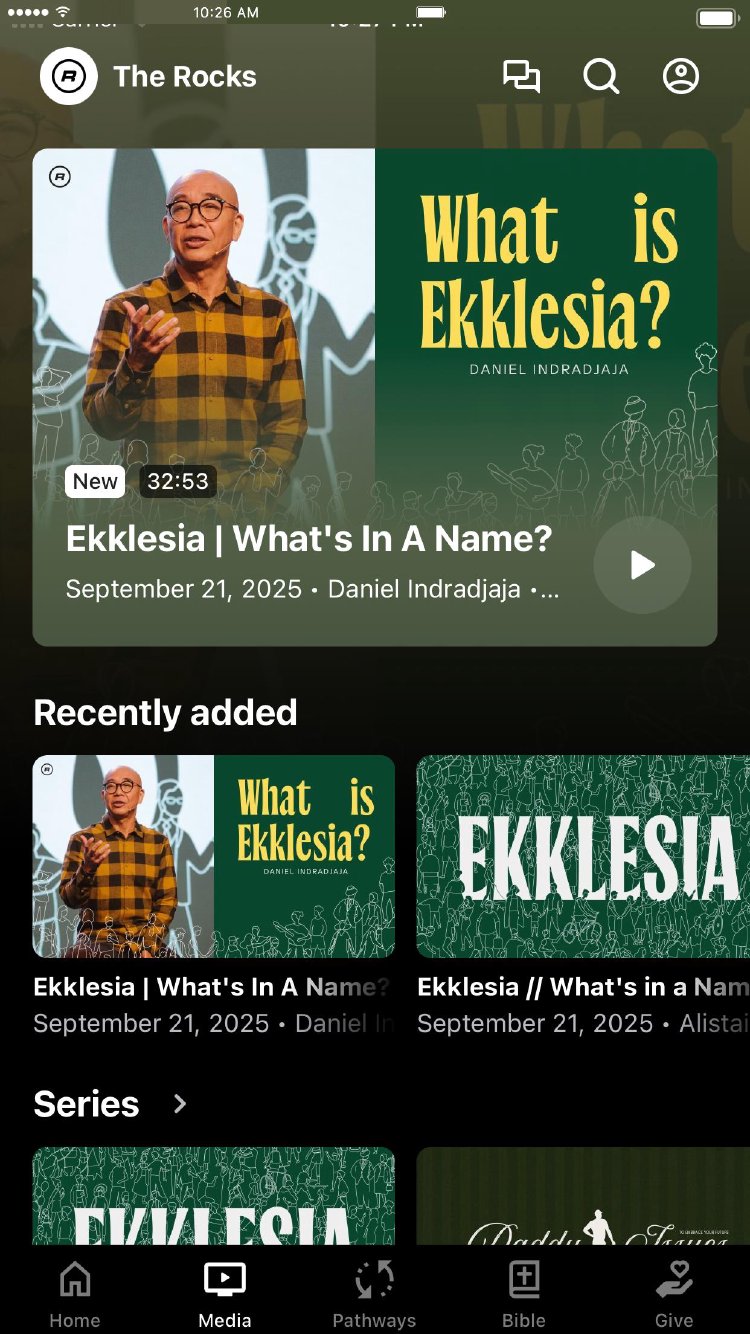The image size is (750, 1334).
Task: Open the profile account icon
Action: [681, 77]
